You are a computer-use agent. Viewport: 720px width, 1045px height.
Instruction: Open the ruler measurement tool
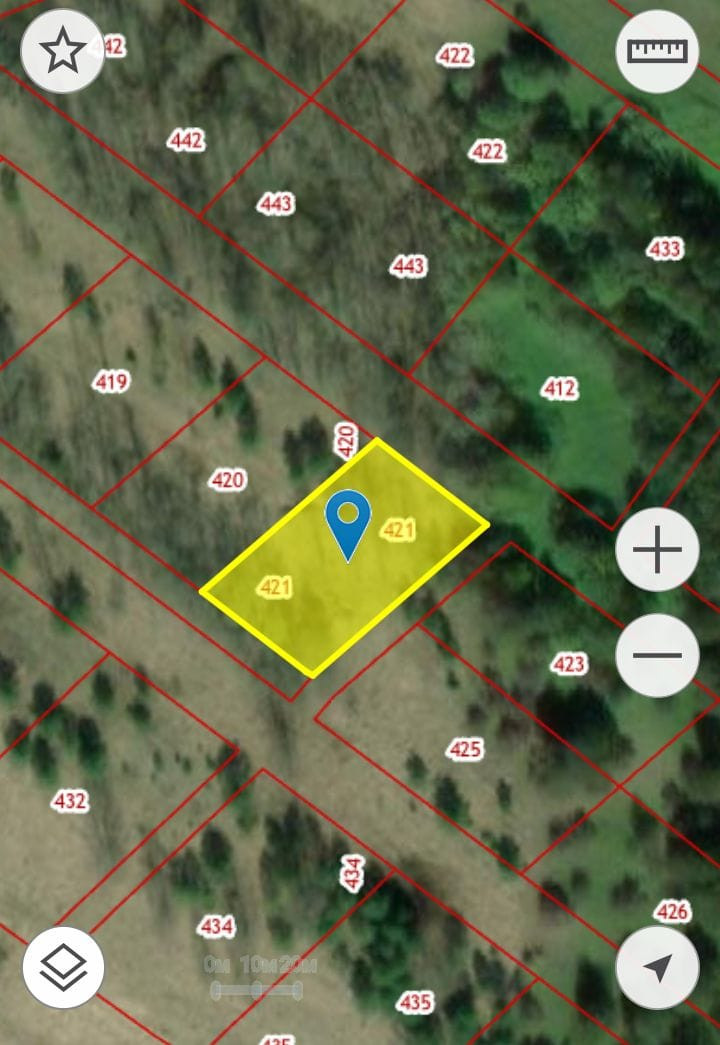657,51
